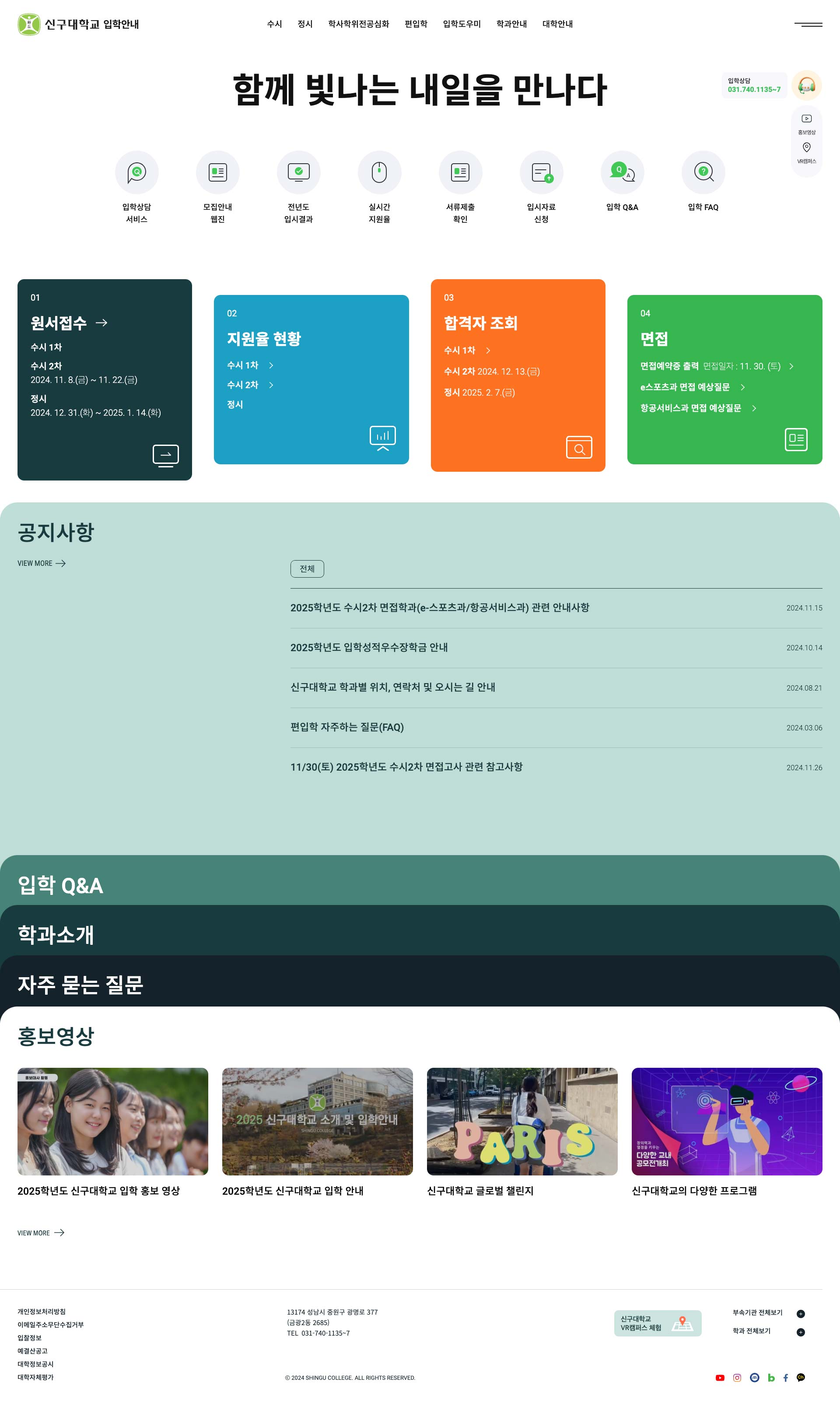Open the 입학성적우수장학금 안내 notice
840x1403 pixels.
368,647
